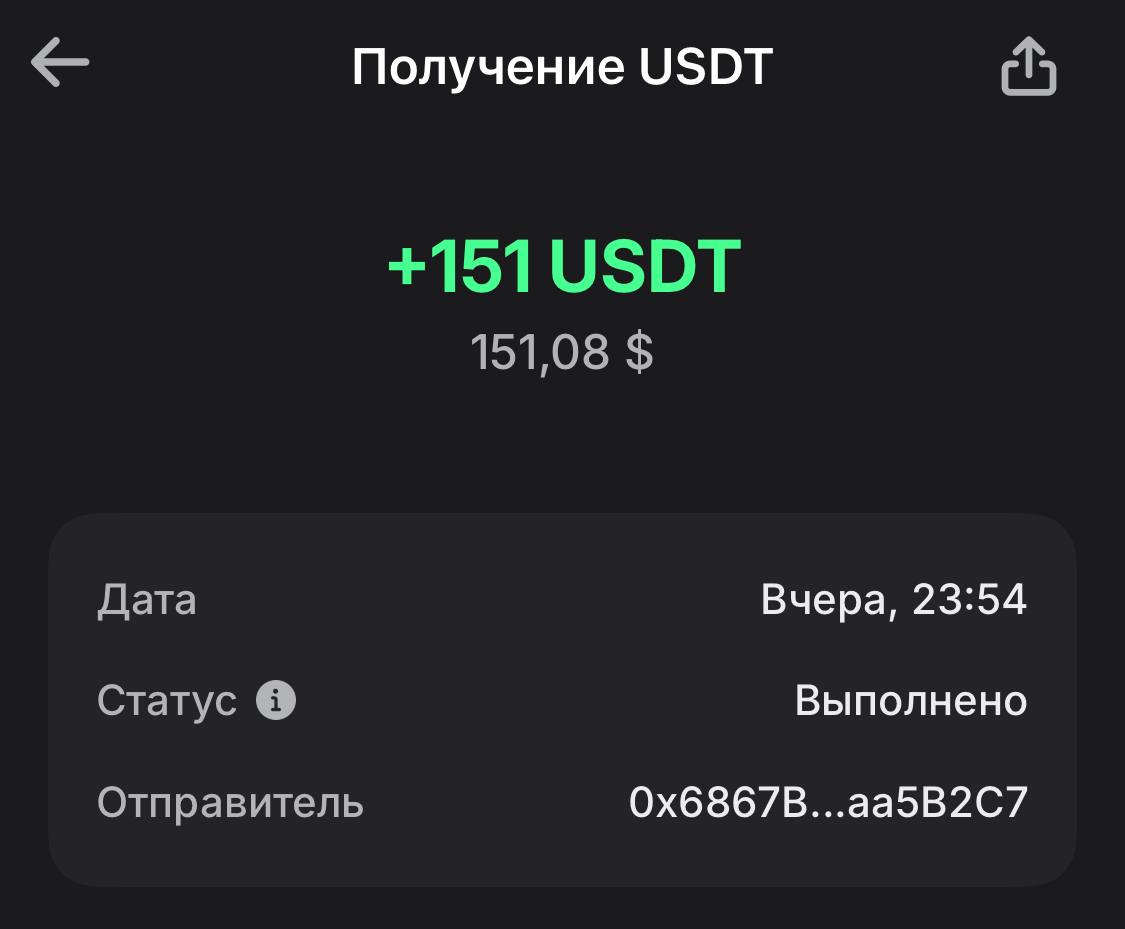Open the info icon next to Статус

[276, 701]
